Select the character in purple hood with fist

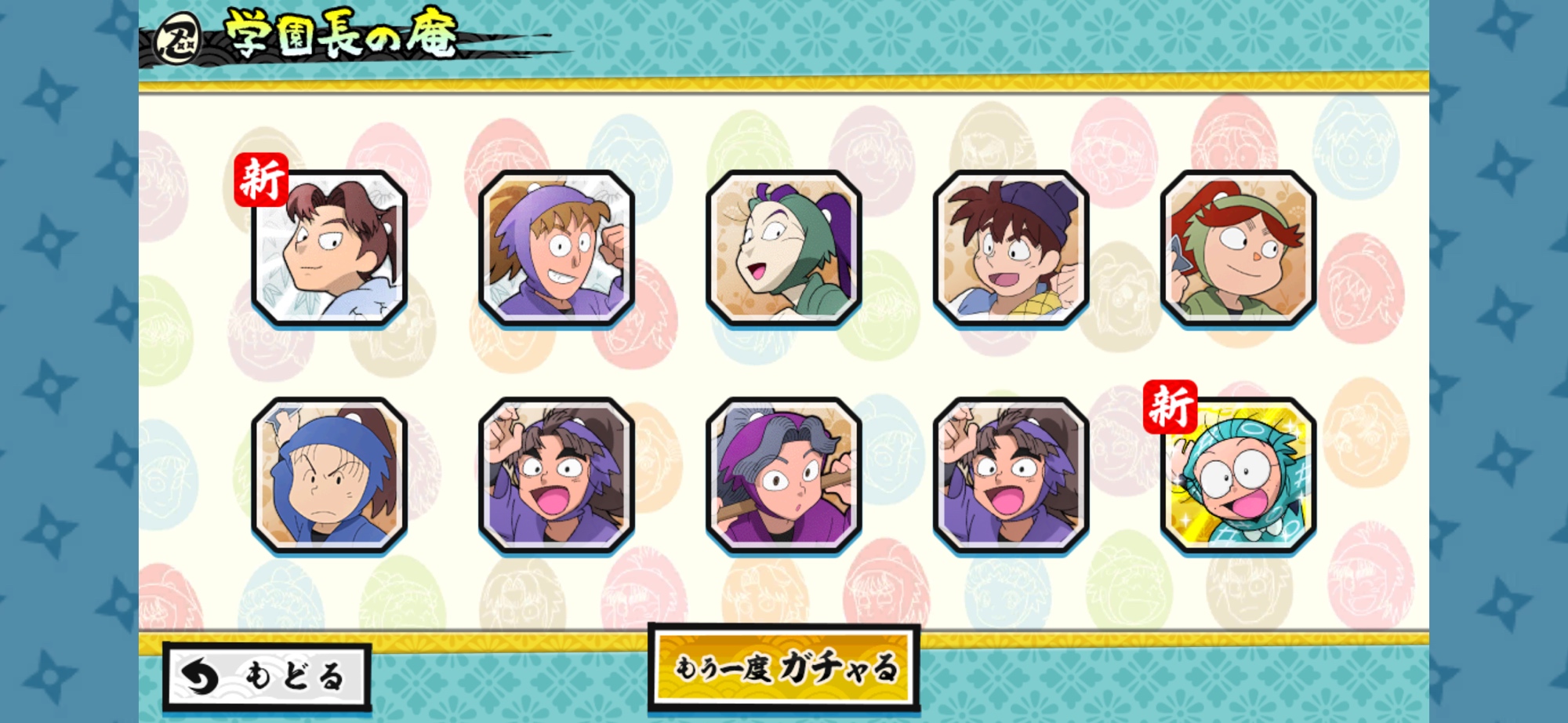point(556,248)
